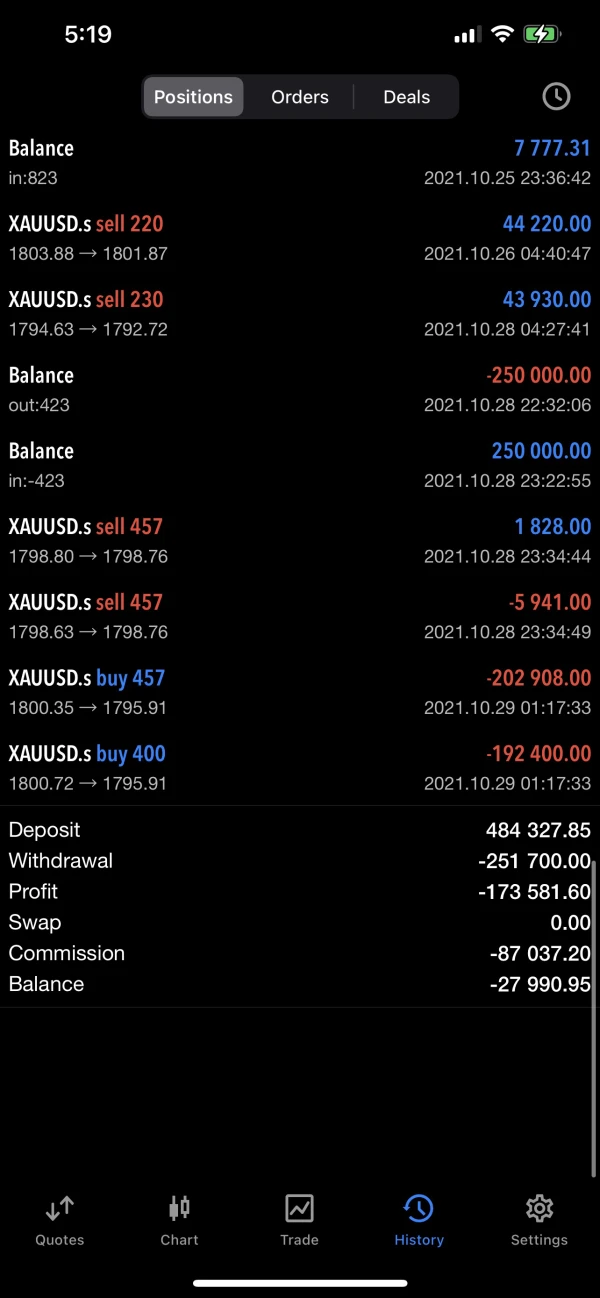
Task: Switch to the Deals segment
Action: tap(406, 97)
